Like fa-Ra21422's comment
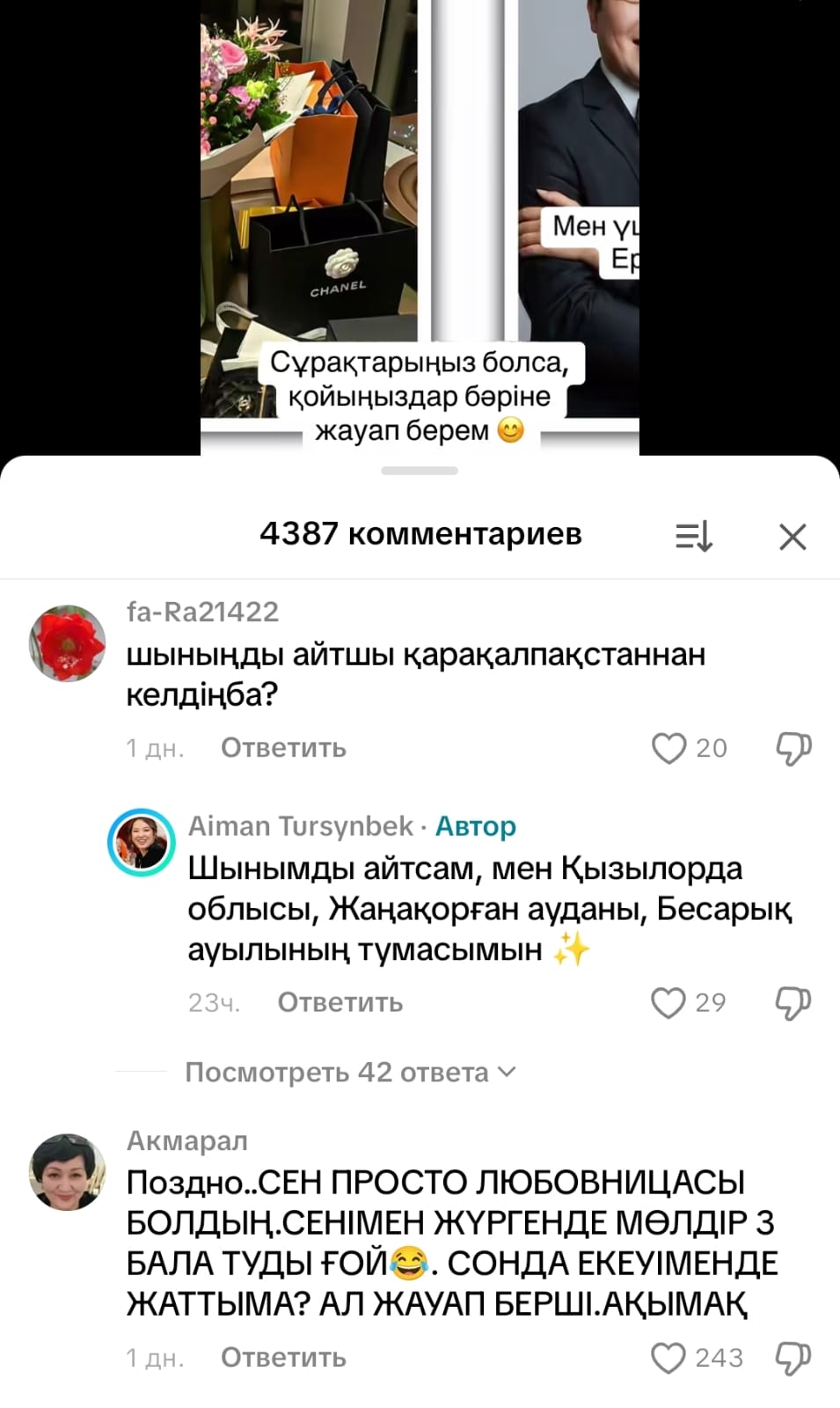 (x=668, y=748)
